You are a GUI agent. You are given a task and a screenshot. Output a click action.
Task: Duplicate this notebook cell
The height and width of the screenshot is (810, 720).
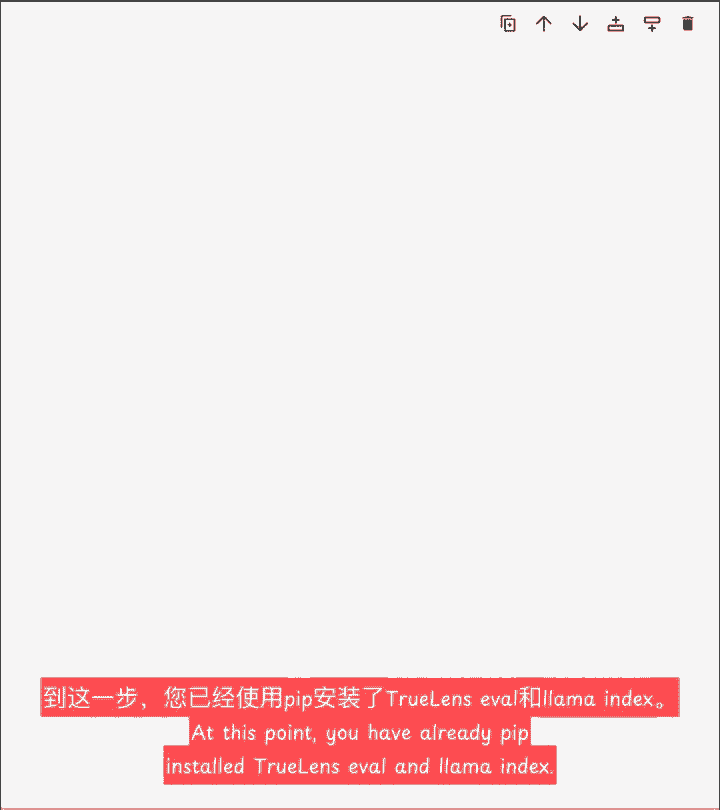click(x=508, y=24)
